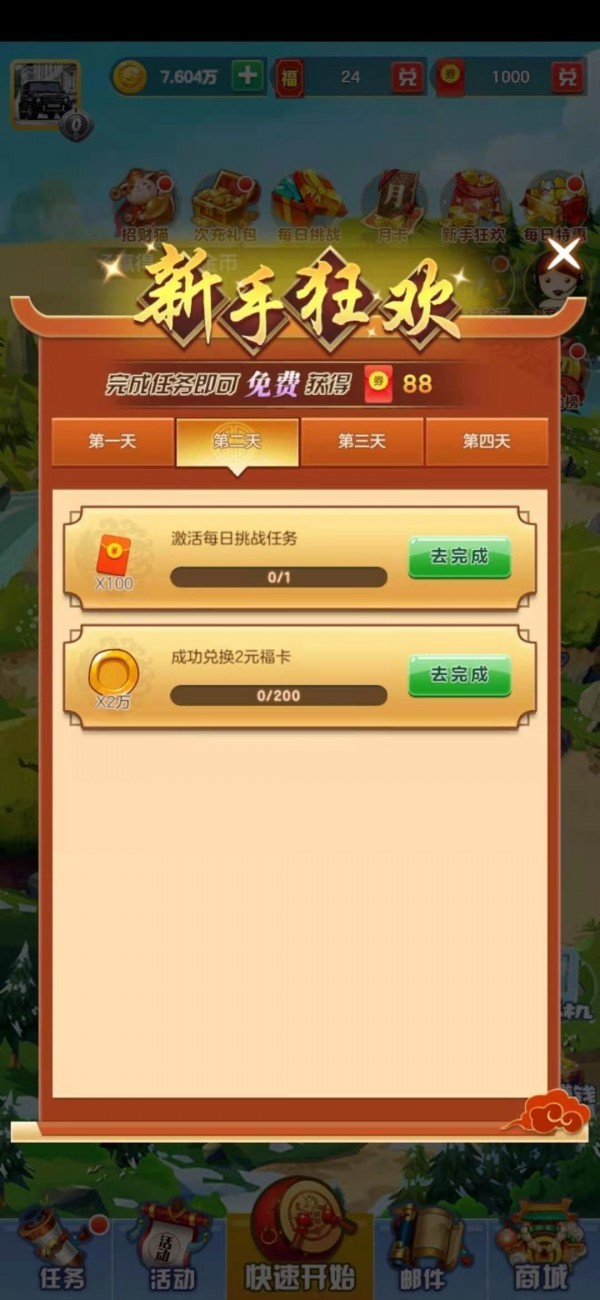Select the 第二天 tab
This screenshot has height=1300, width=600.
point(237,441)
